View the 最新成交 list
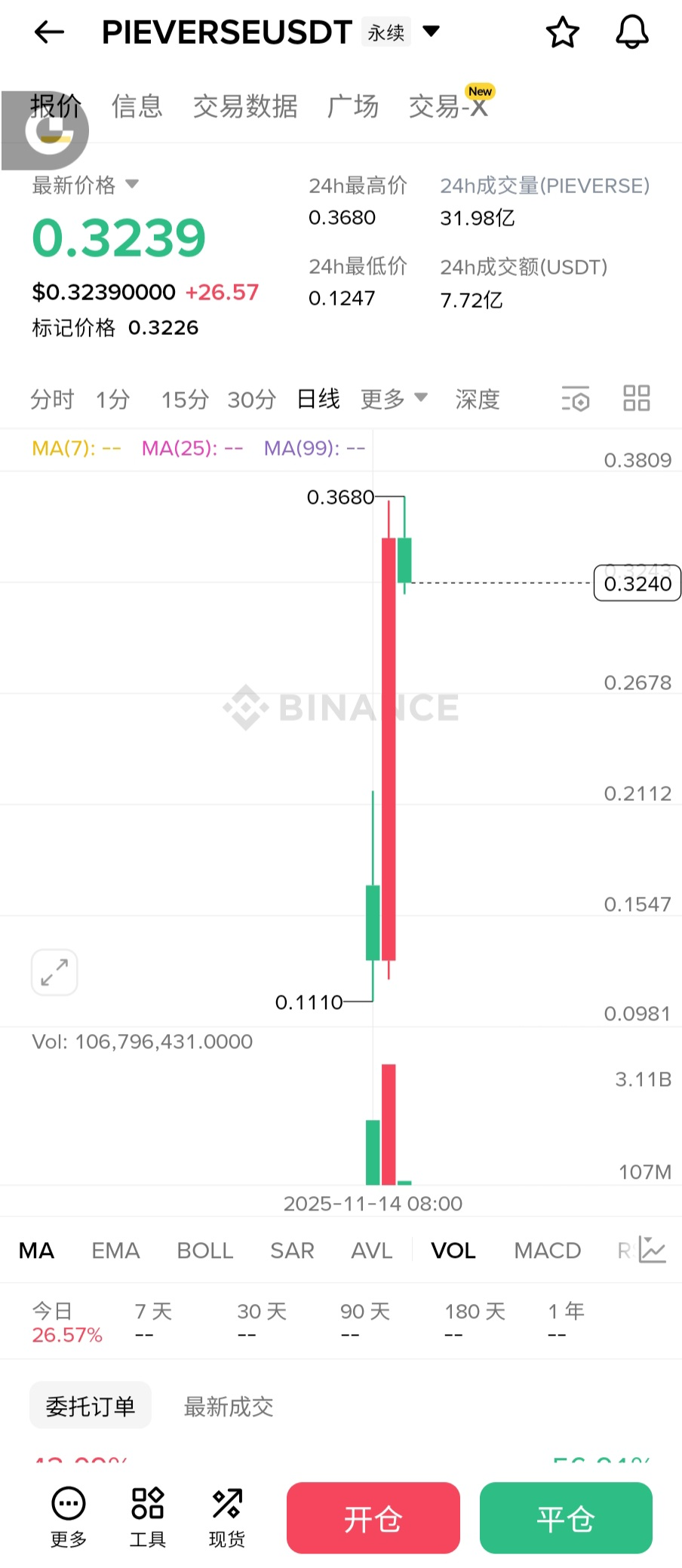Viewport: 682px width, 1568px height. [x=229, y=1406]
